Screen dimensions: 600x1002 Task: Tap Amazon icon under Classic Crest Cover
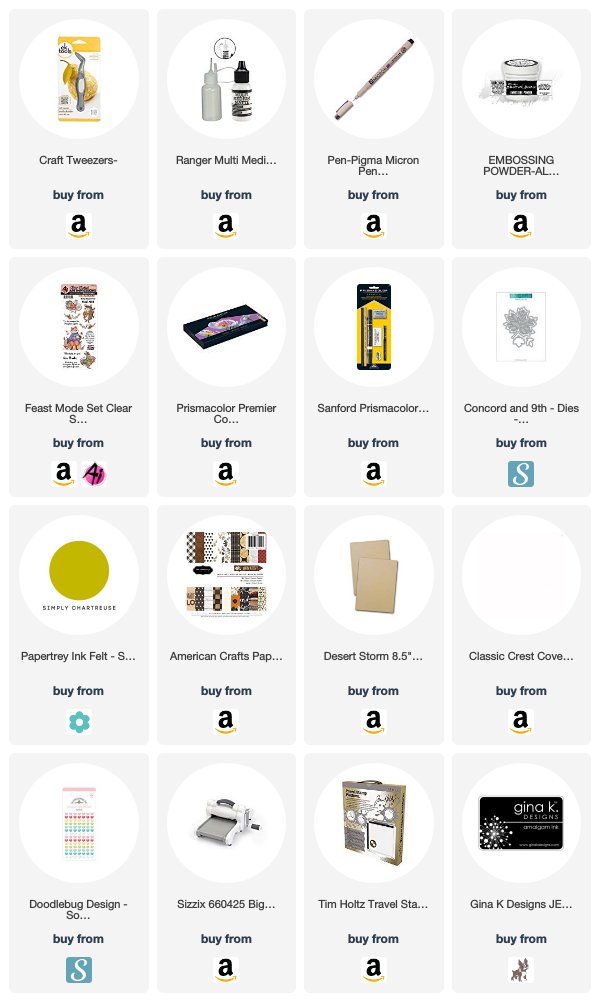521,721
